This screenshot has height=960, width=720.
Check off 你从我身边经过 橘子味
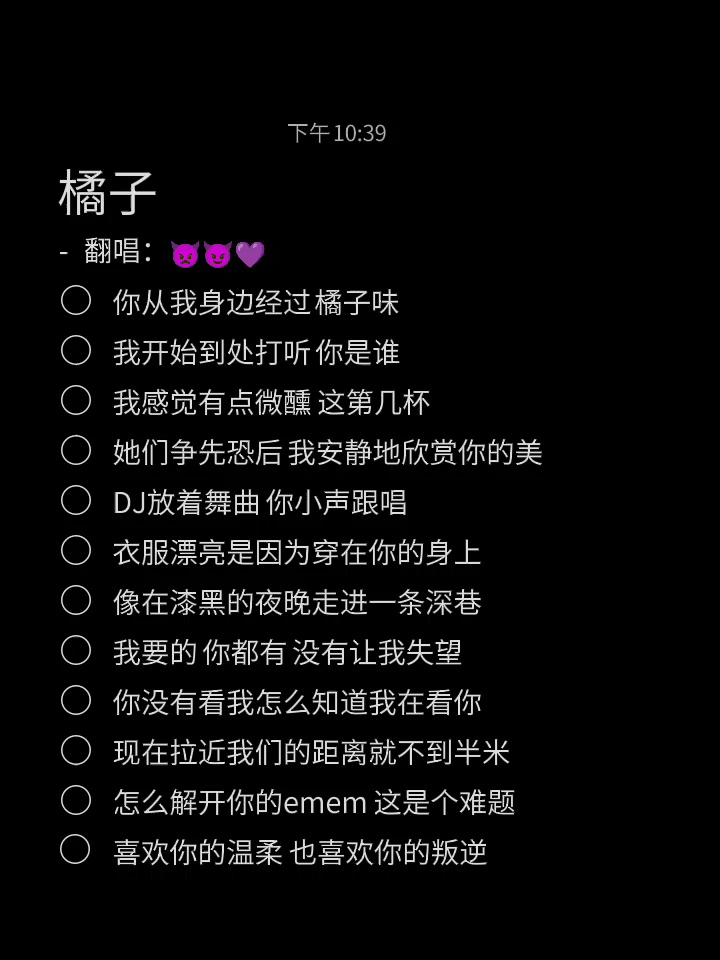pos(76,301)
